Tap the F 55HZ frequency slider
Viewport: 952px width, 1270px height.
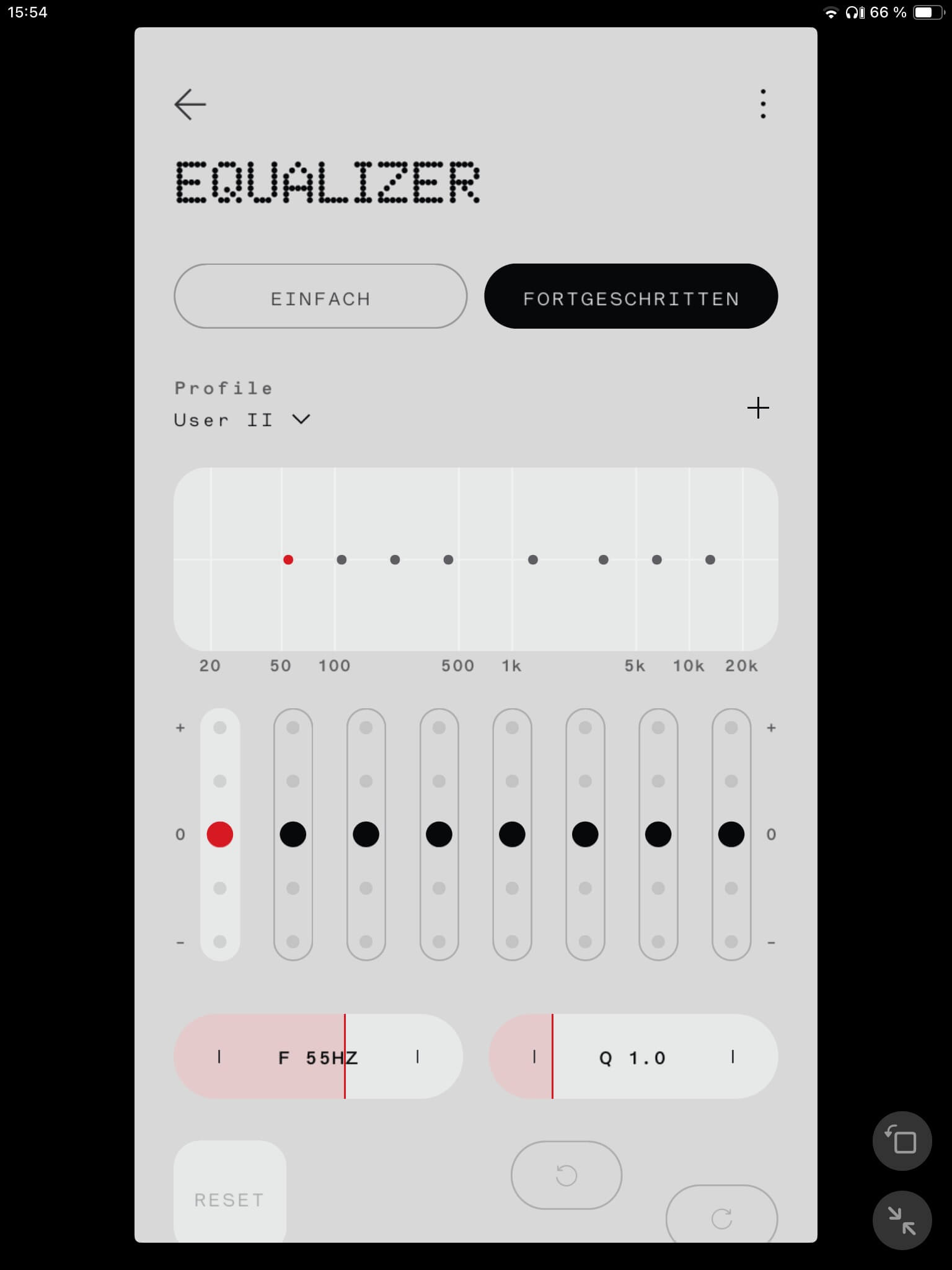[318, 1057]
